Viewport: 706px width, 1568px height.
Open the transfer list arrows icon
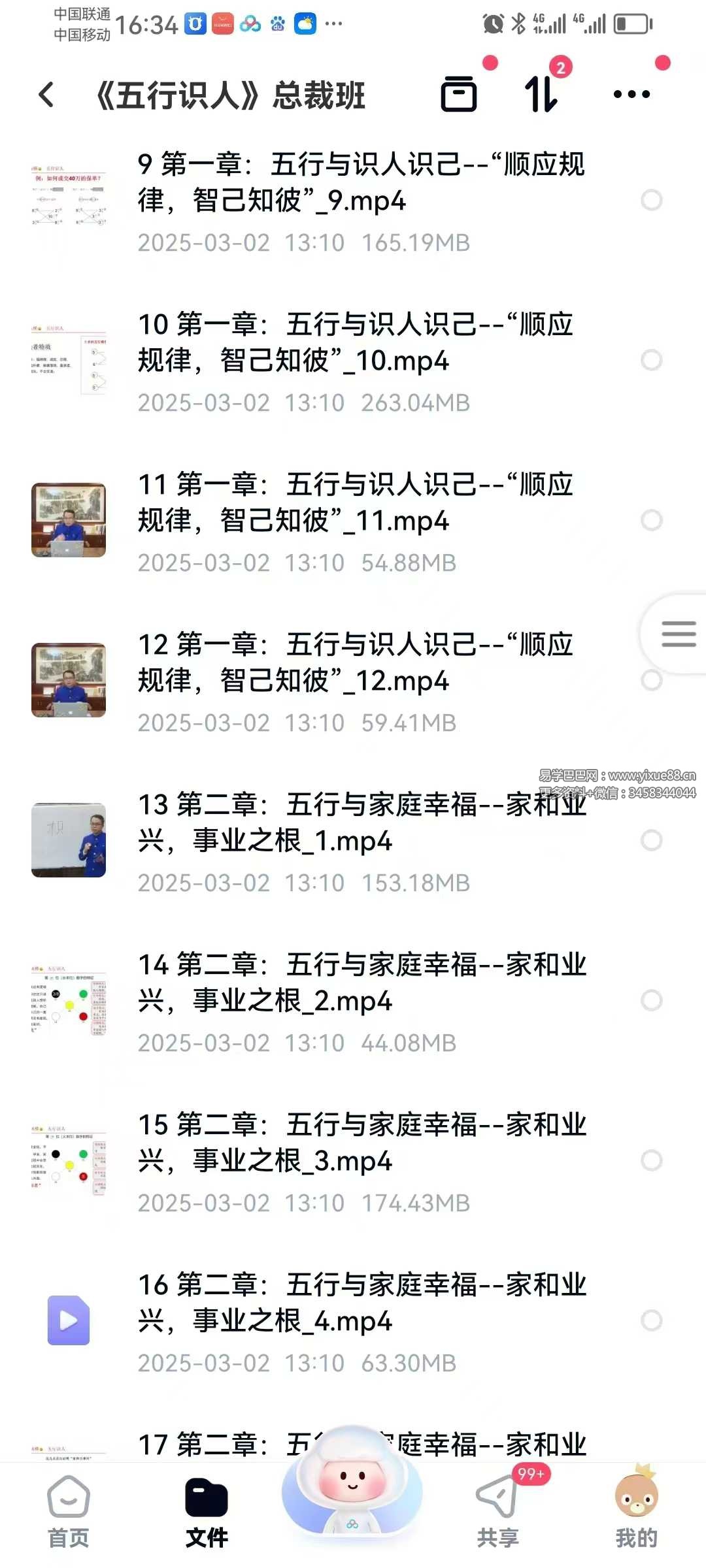click(x=542, y=94)
